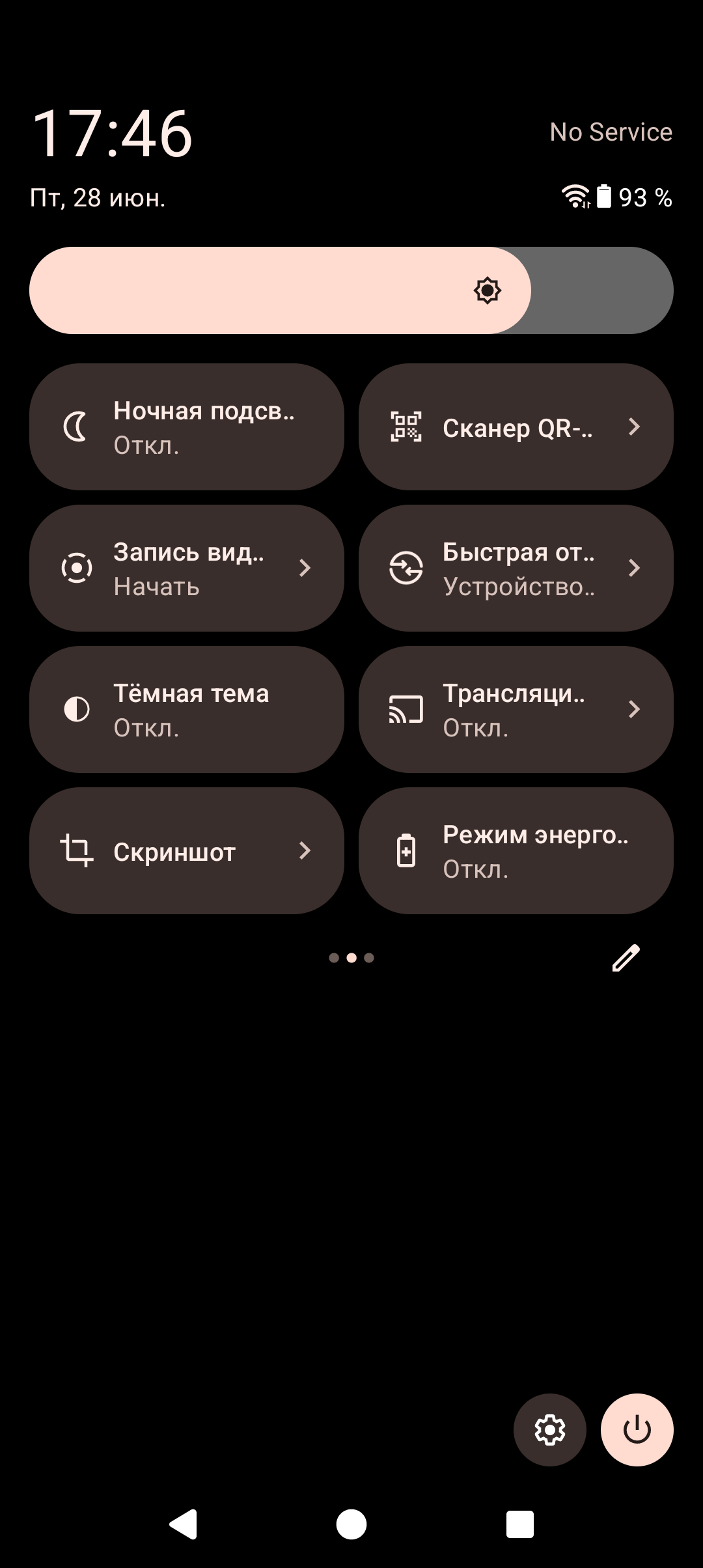Image resolution: width=703 pixels, height=1568 pixels.
Task: Open settings via the gear icon
Action: click(549, 1430)
